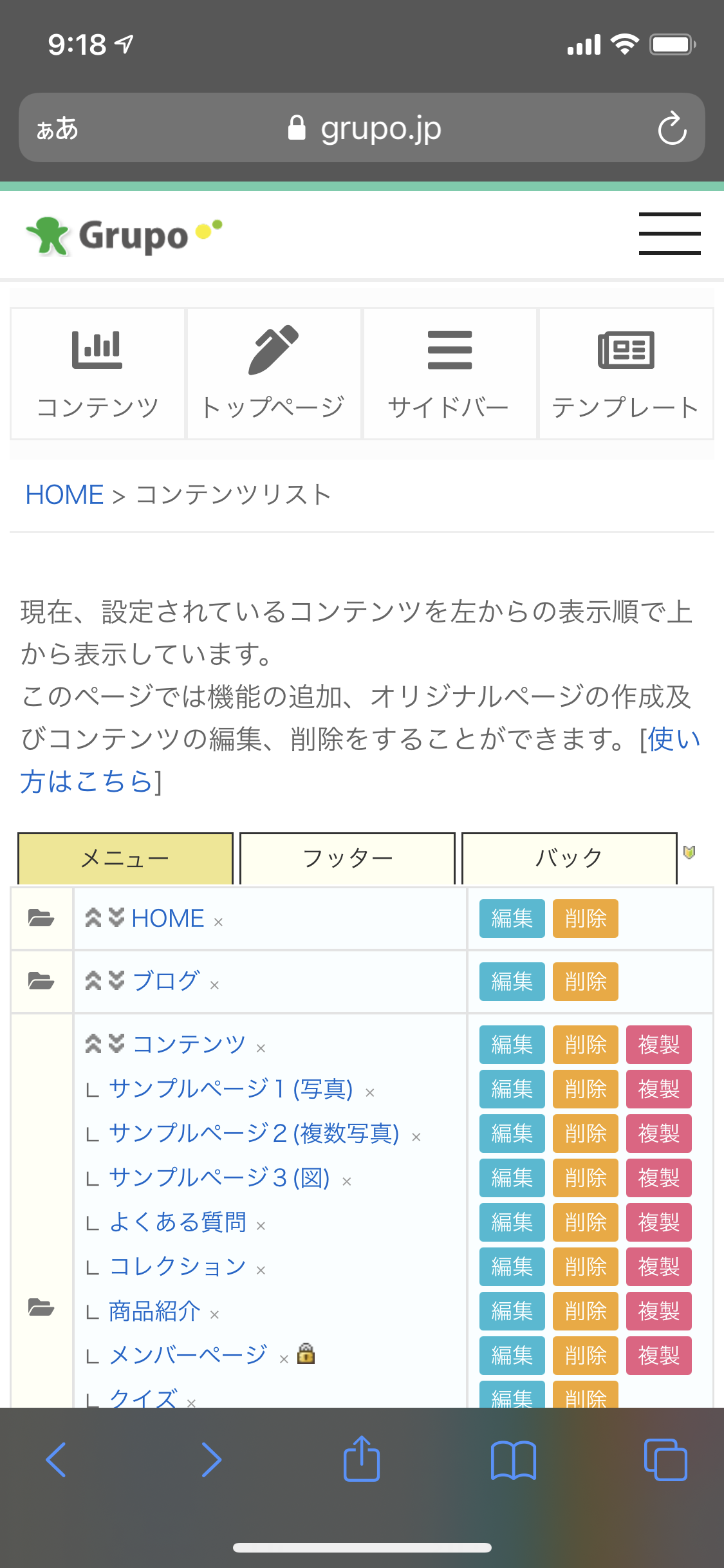
Task: Open the テンプレート panel icon
Action: [x=626, y=350]
